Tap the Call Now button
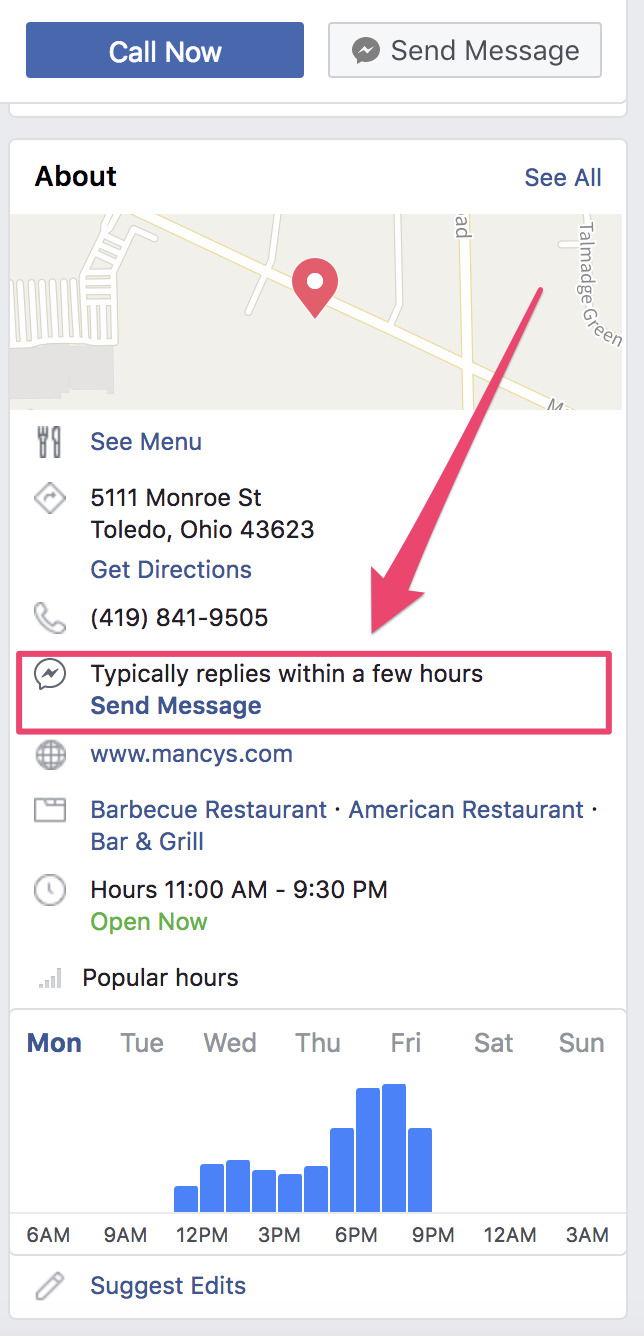644x1336 pixels. (165, 51)
